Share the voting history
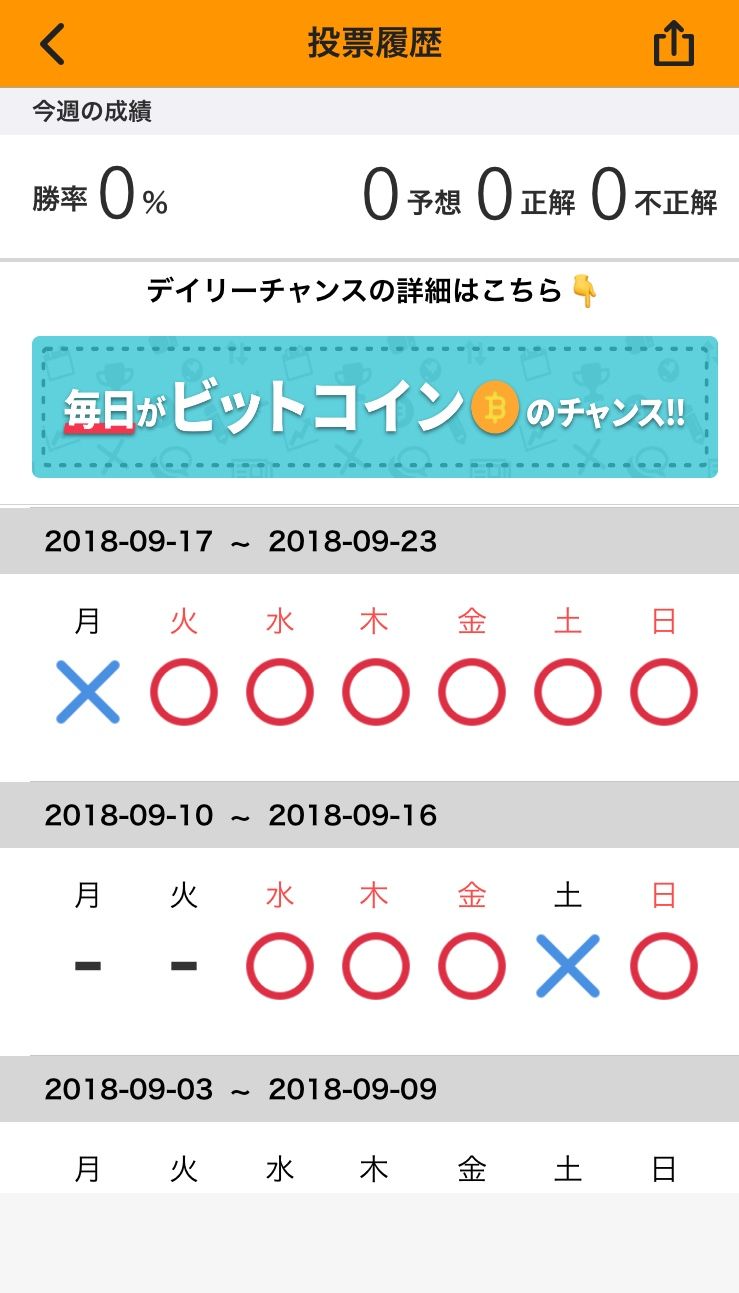This screenshot has height=1293, width=739. click(x=673, y=44)
